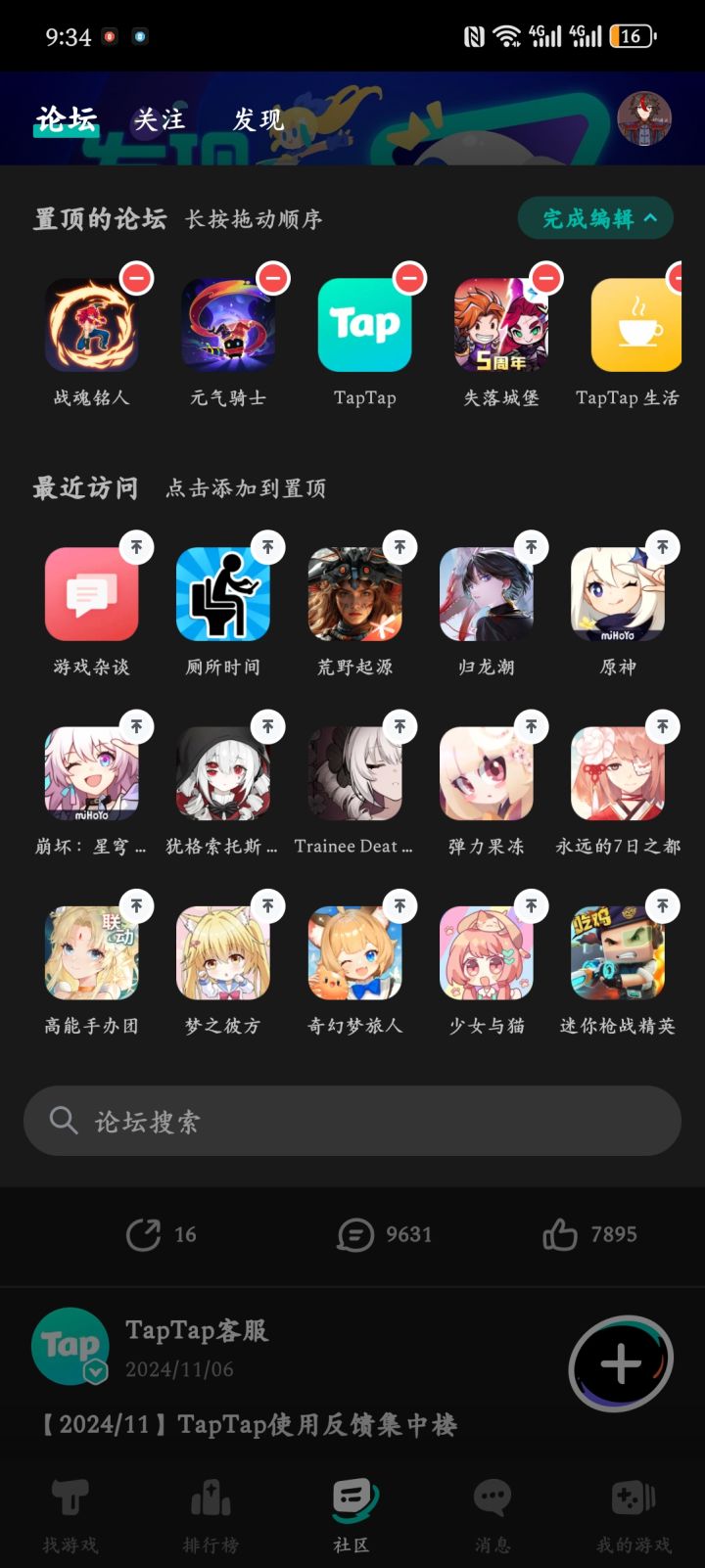
Task: Tap the thumbs-up icon showing 7895
Action: pyautogui.click(x=560, y=1234)
